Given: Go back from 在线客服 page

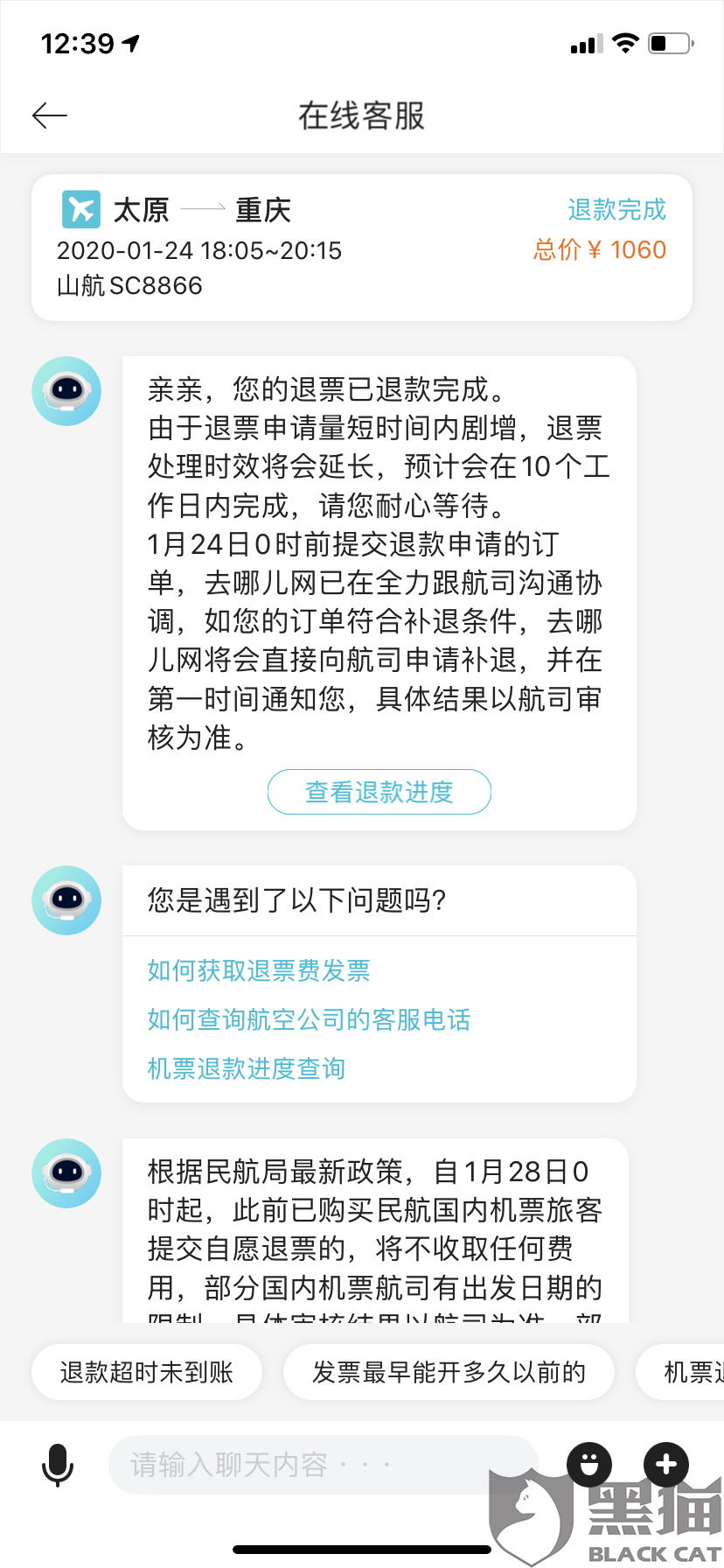Looking at the screenshot, I should [50, 115].
